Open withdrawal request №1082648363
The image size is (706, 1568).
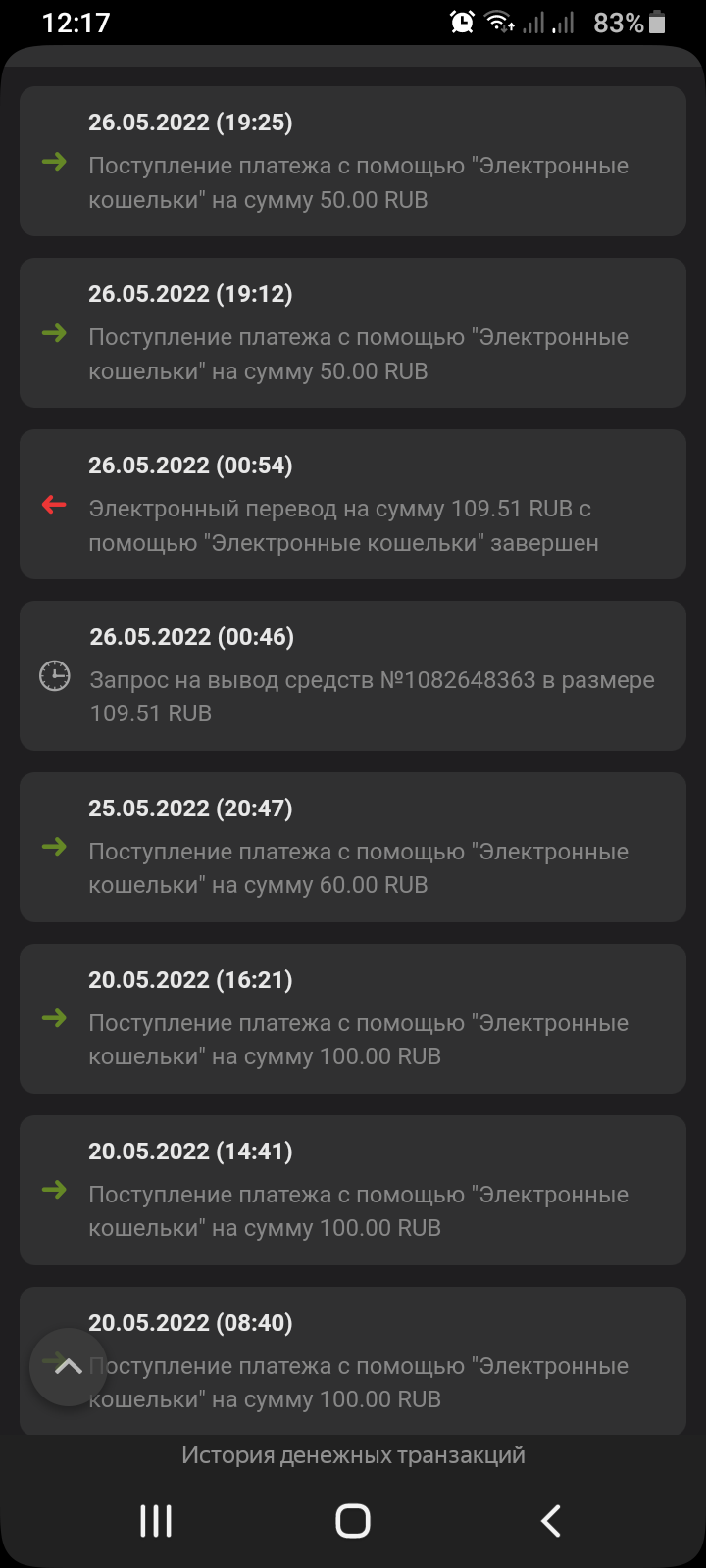coord(353,676)
